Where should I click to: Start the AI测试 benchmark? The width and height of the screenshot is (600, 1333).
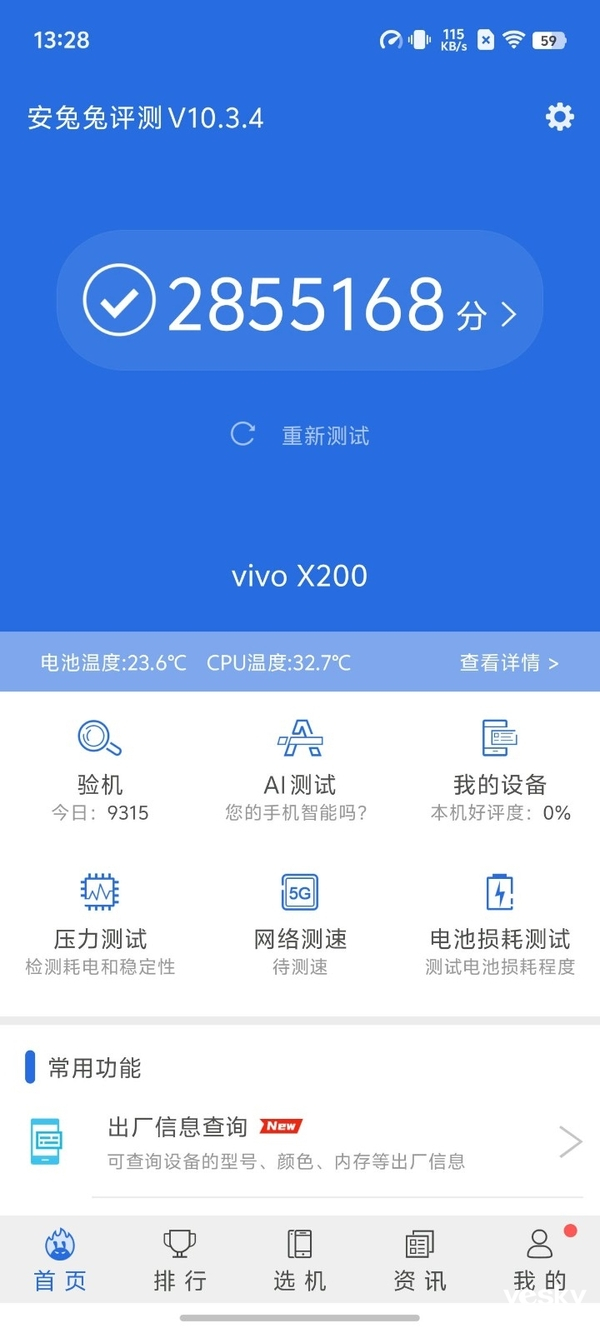point(300,768)
